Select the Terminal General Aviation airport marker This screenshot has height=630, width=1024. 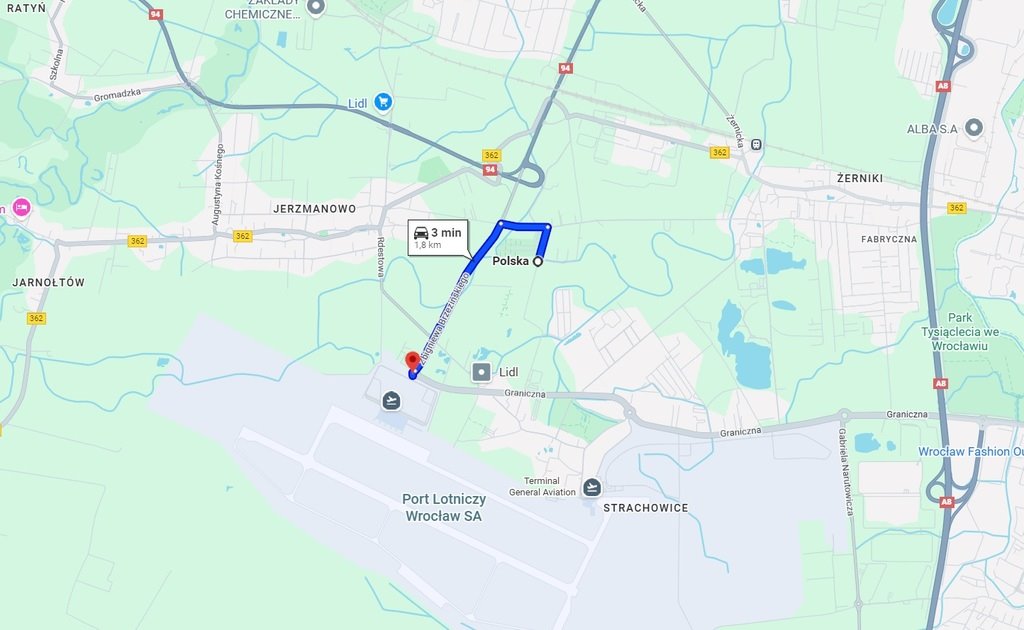592,487
